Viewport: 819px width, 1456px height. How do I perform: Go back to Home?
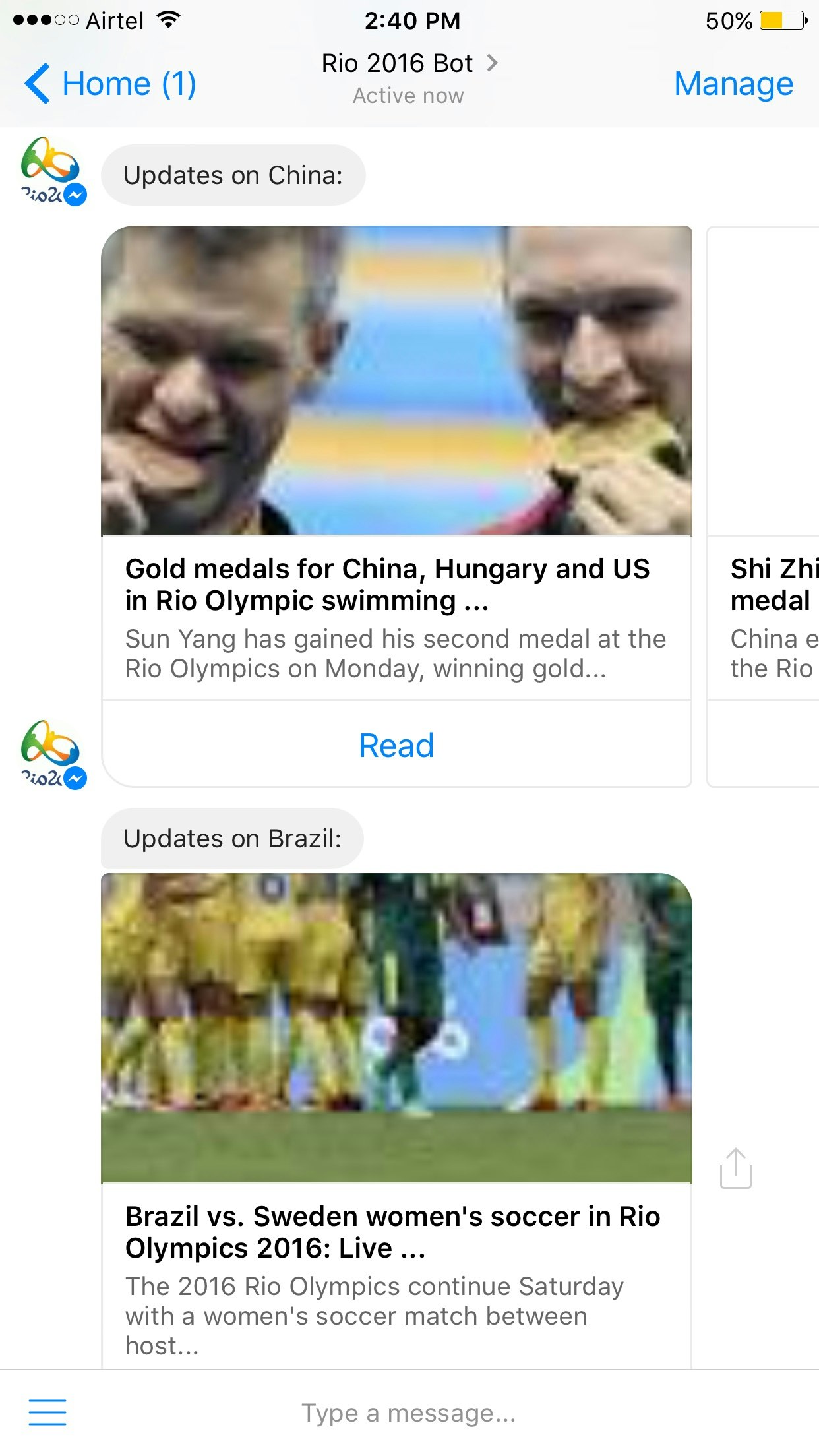point(109,84)
